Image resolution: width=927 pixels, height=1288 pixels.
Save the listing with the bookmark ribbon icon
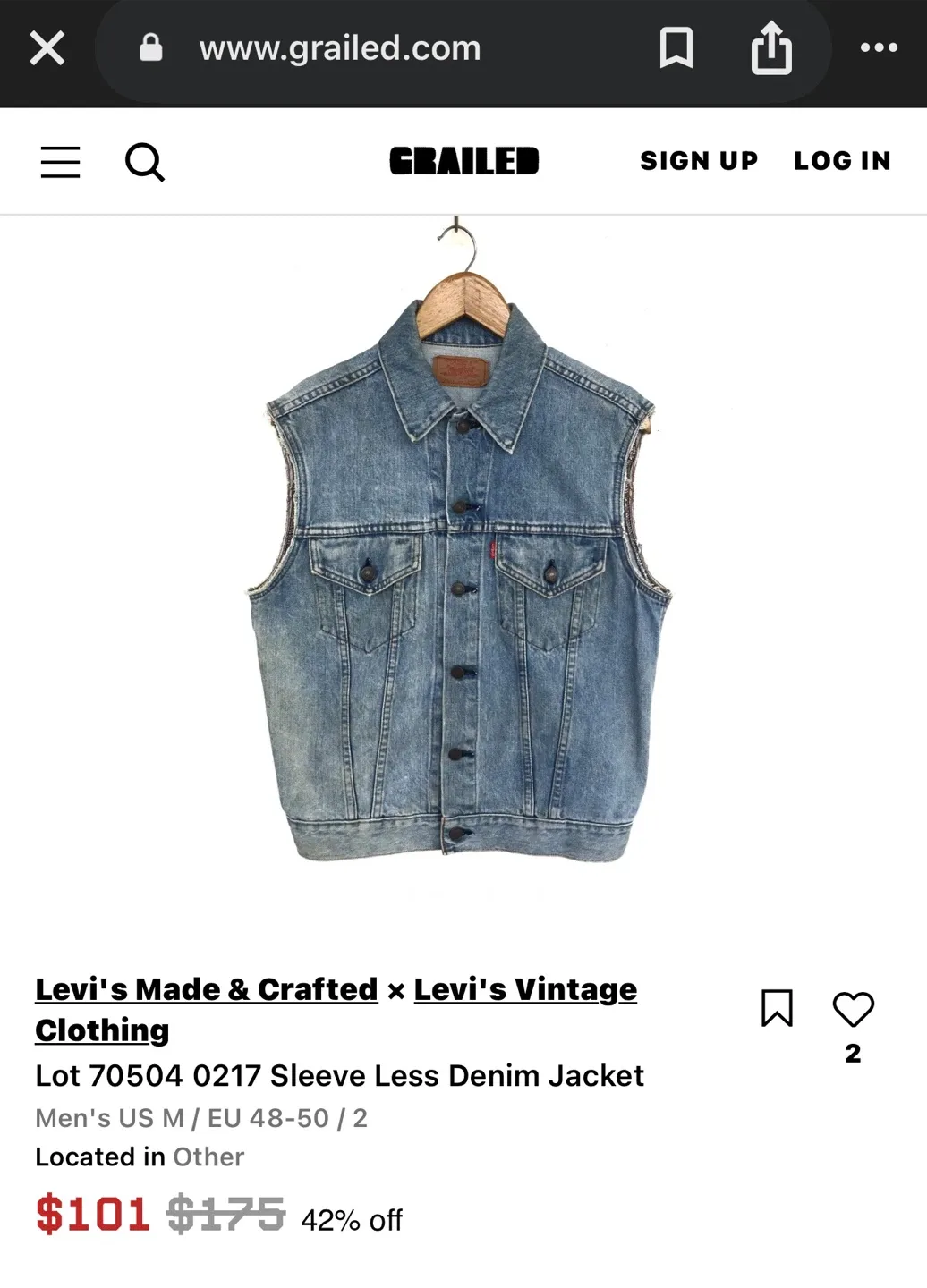(x=777, y=1010)
